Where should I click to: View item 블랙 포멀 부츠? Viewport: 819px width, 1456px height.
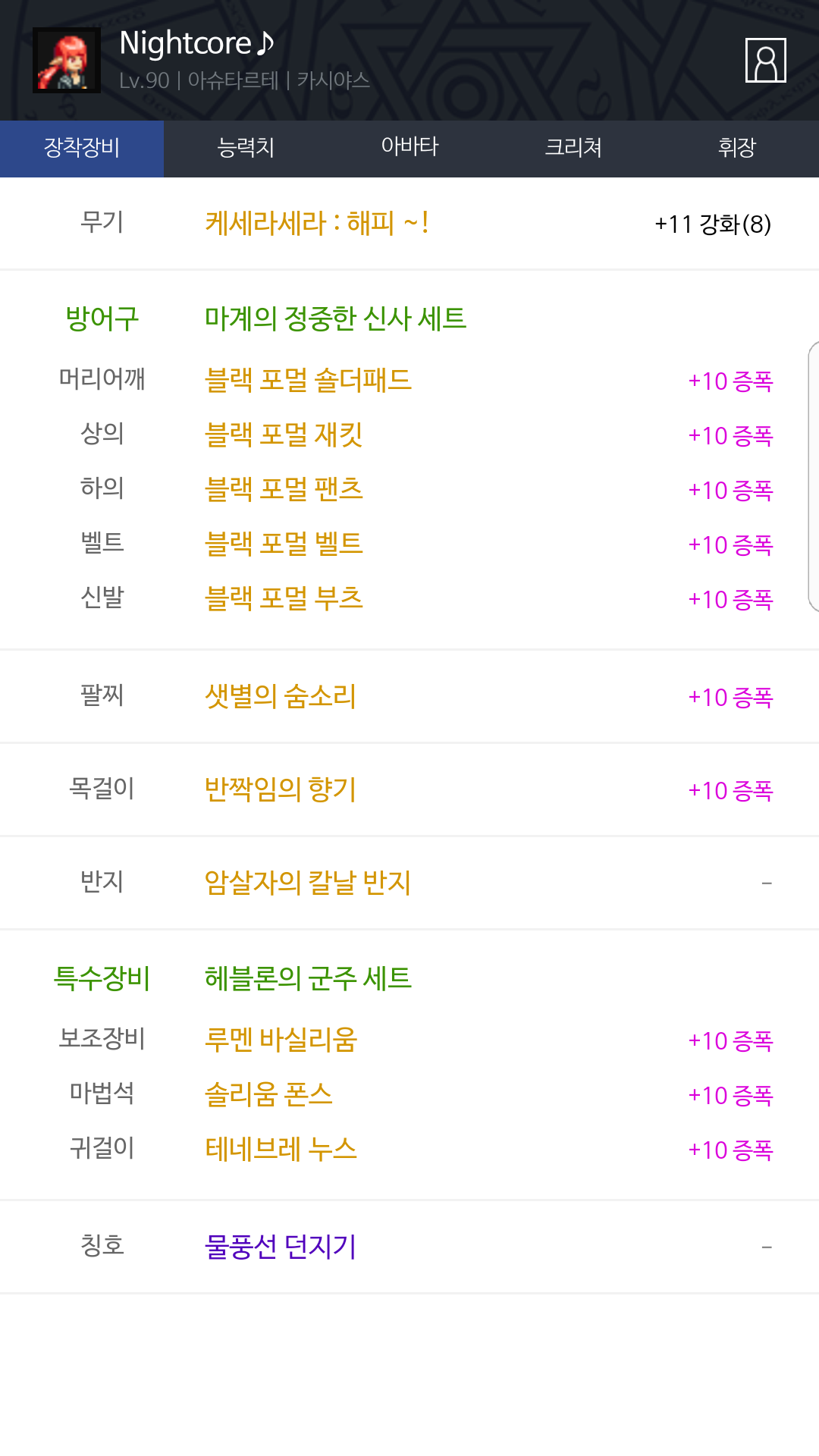284,598
